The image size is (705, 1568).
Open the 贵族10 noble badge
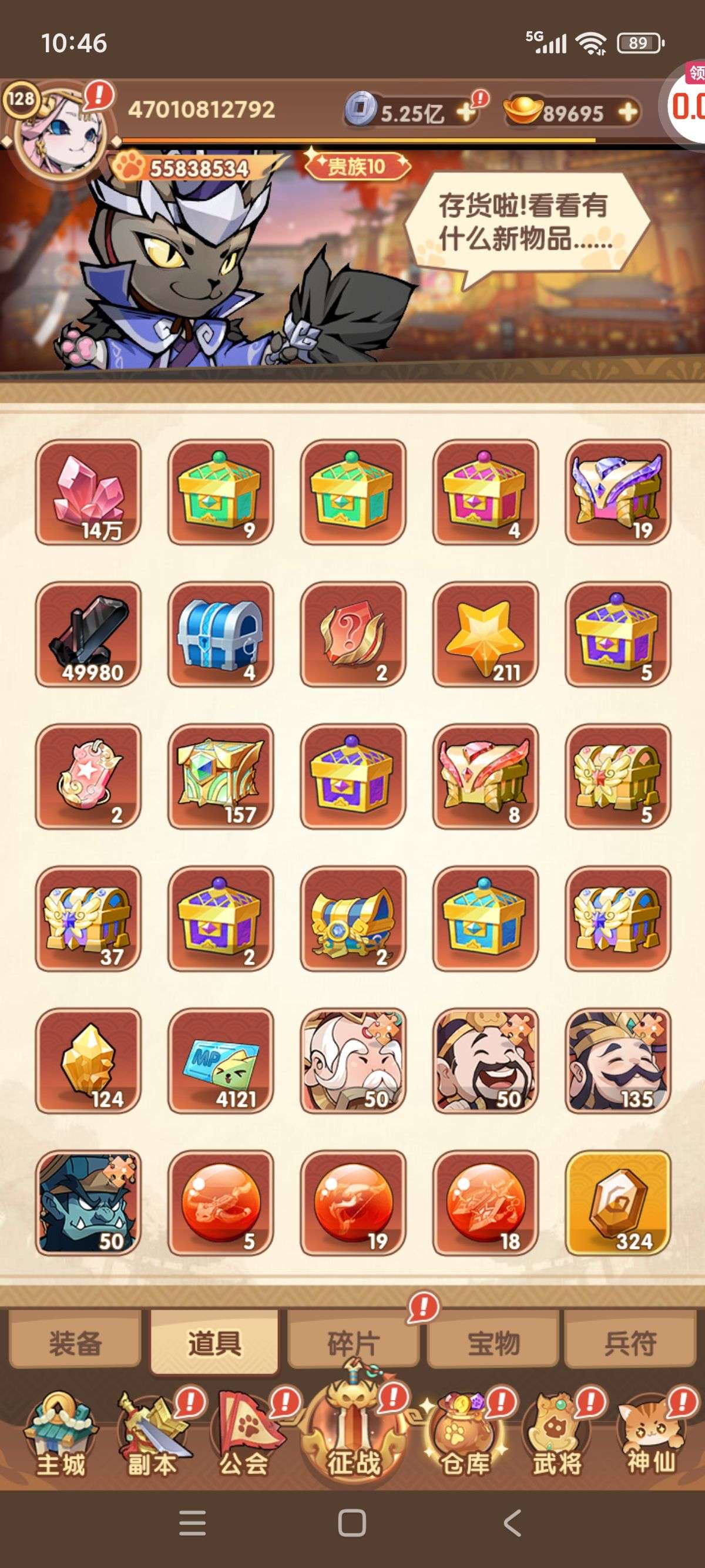pos(357,166)
